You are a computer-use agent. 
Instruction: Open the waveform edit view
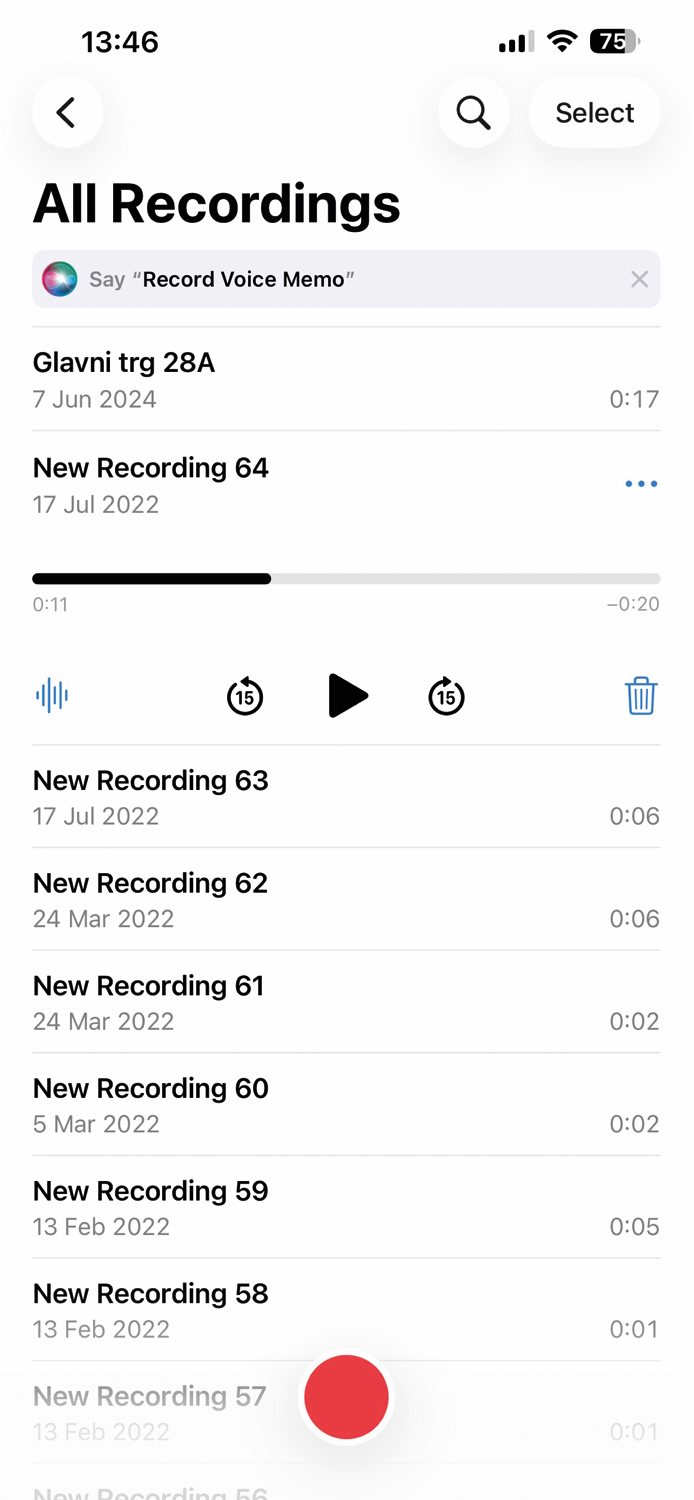point(52,695)
